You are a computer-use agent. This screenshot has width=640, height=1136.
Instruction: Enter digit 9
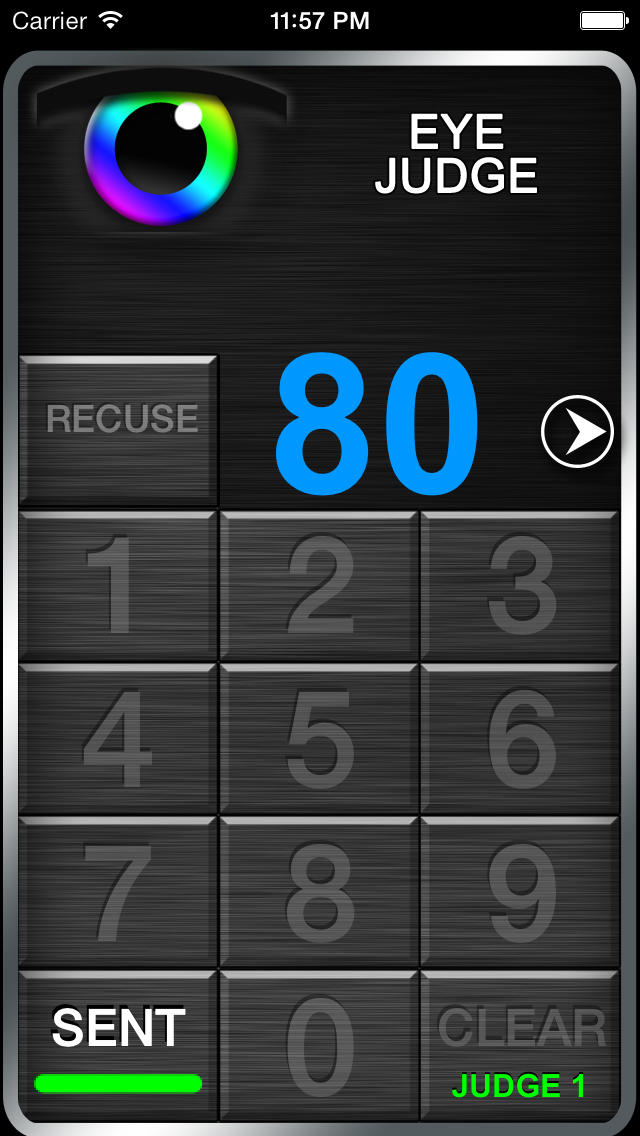point(520,893)
